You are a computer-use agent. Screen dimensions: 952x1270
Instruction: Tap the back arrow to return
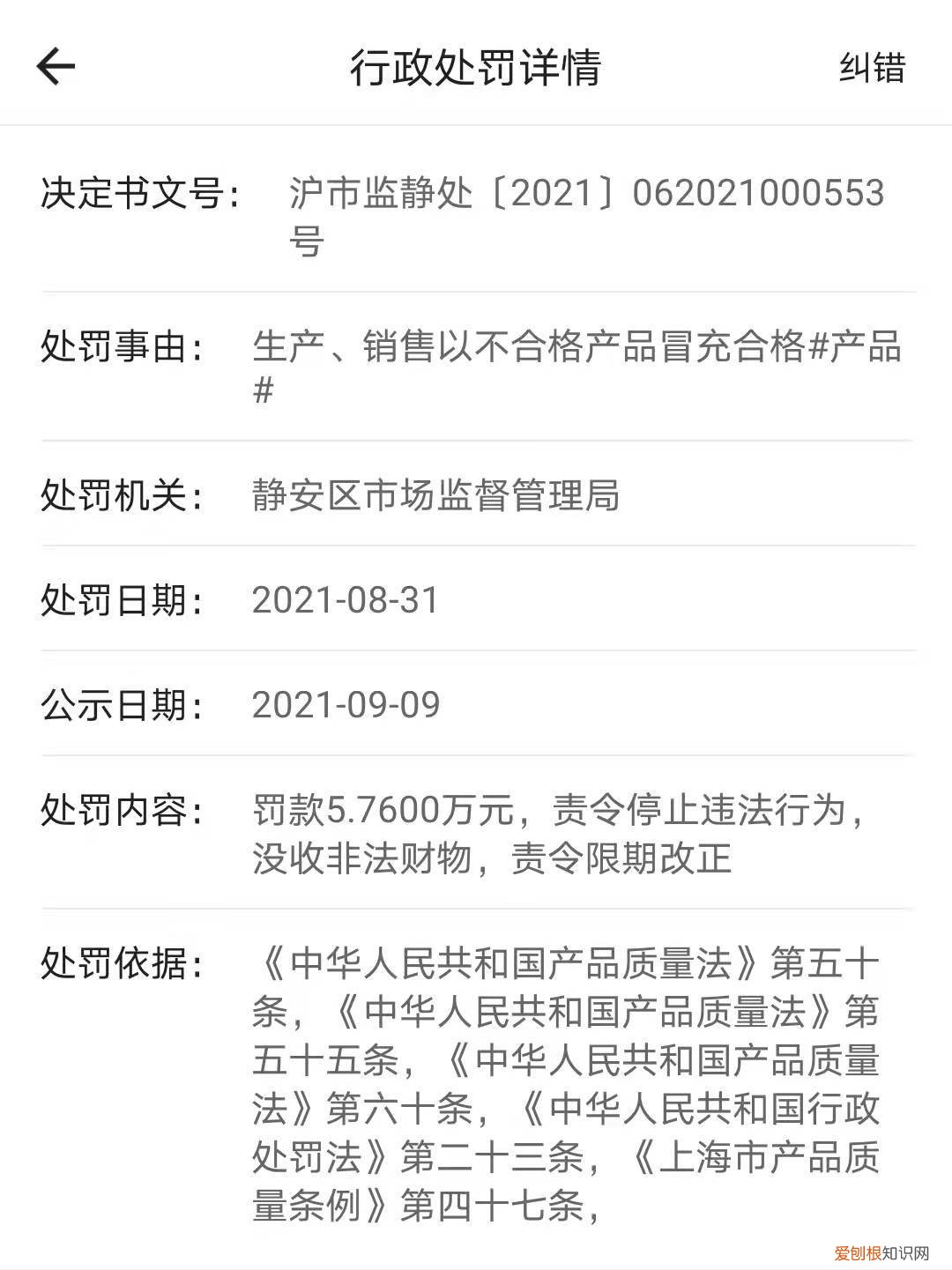point(56,66)
